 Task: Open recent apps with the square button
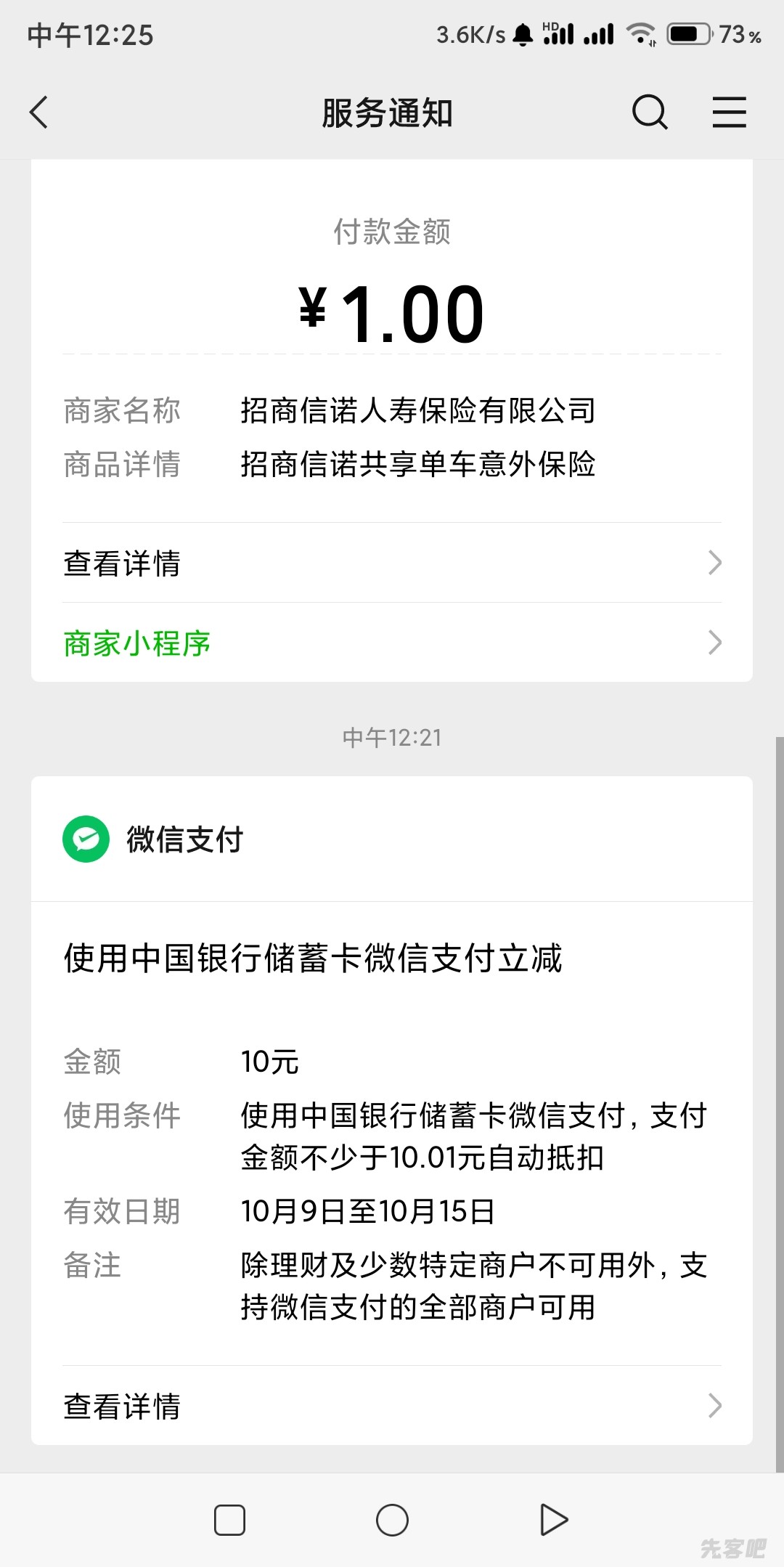[229, 1520]
